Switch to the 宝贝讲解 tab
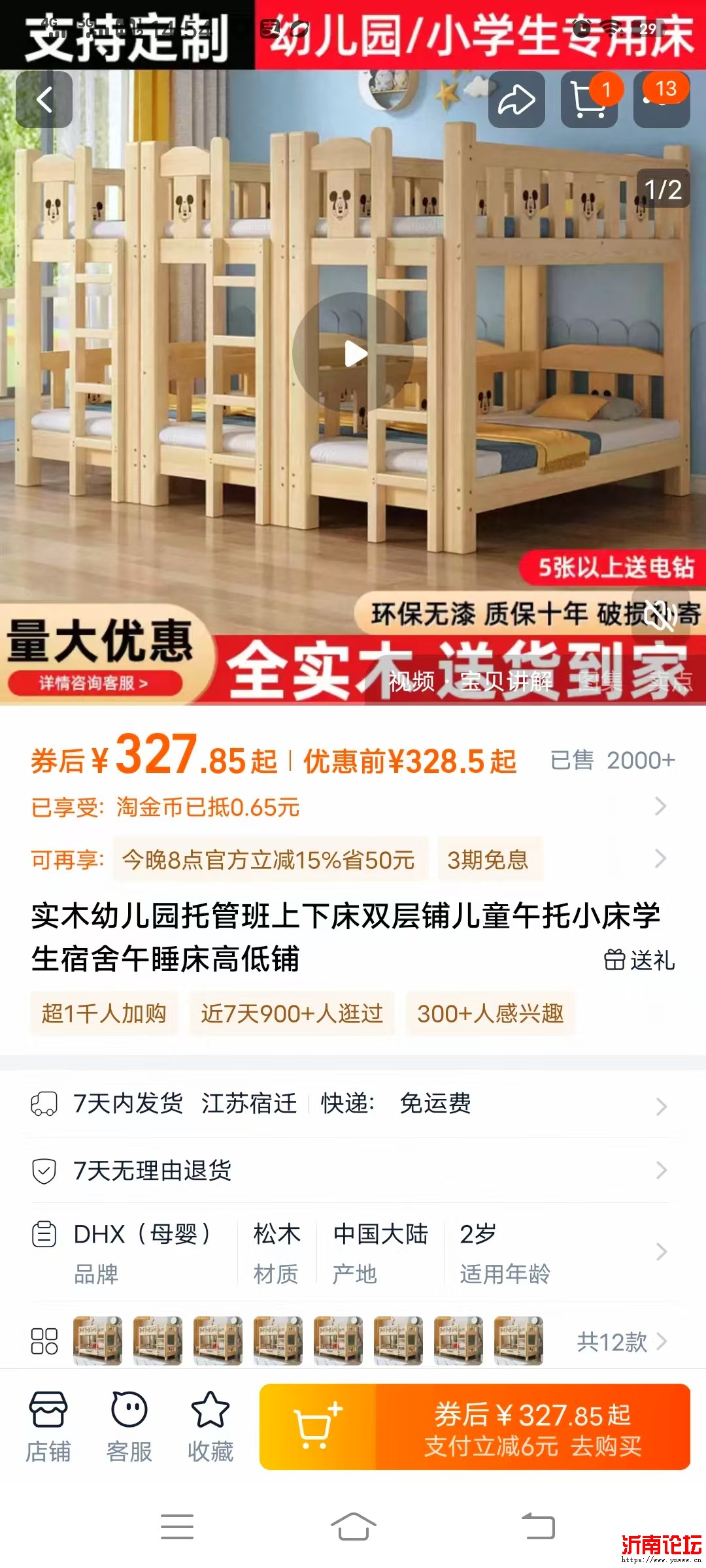The image size is (706, 1568). tap(506, 681)
